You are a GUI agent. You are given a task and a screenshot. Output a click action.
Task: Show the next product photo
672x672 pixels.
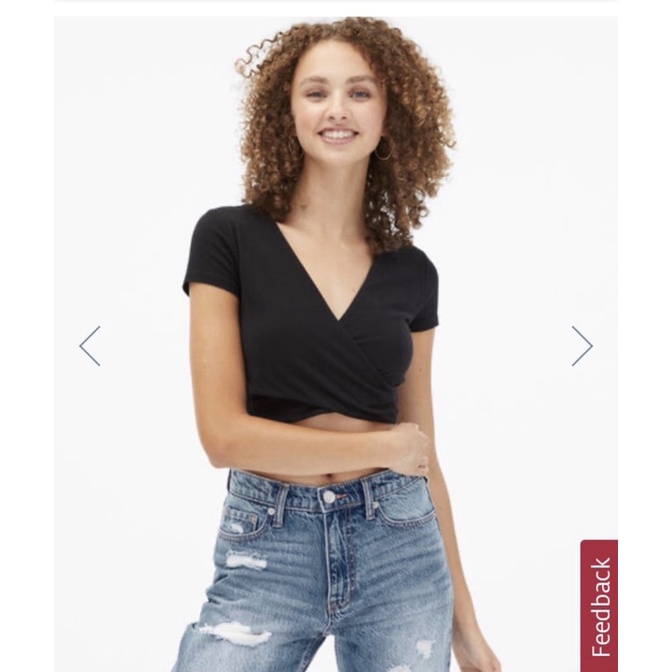tap(582, 346)
